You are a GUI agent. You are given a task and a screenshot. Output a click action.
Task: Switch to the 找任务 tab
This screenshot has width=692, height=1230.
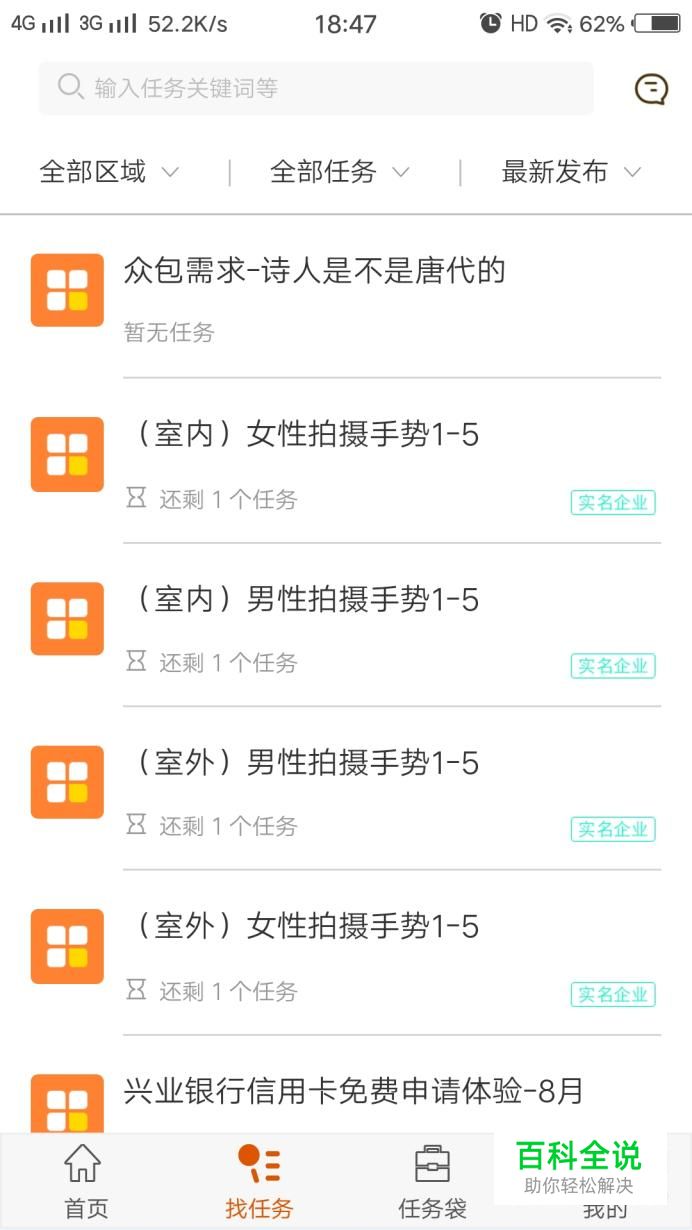click(259, 1182)
